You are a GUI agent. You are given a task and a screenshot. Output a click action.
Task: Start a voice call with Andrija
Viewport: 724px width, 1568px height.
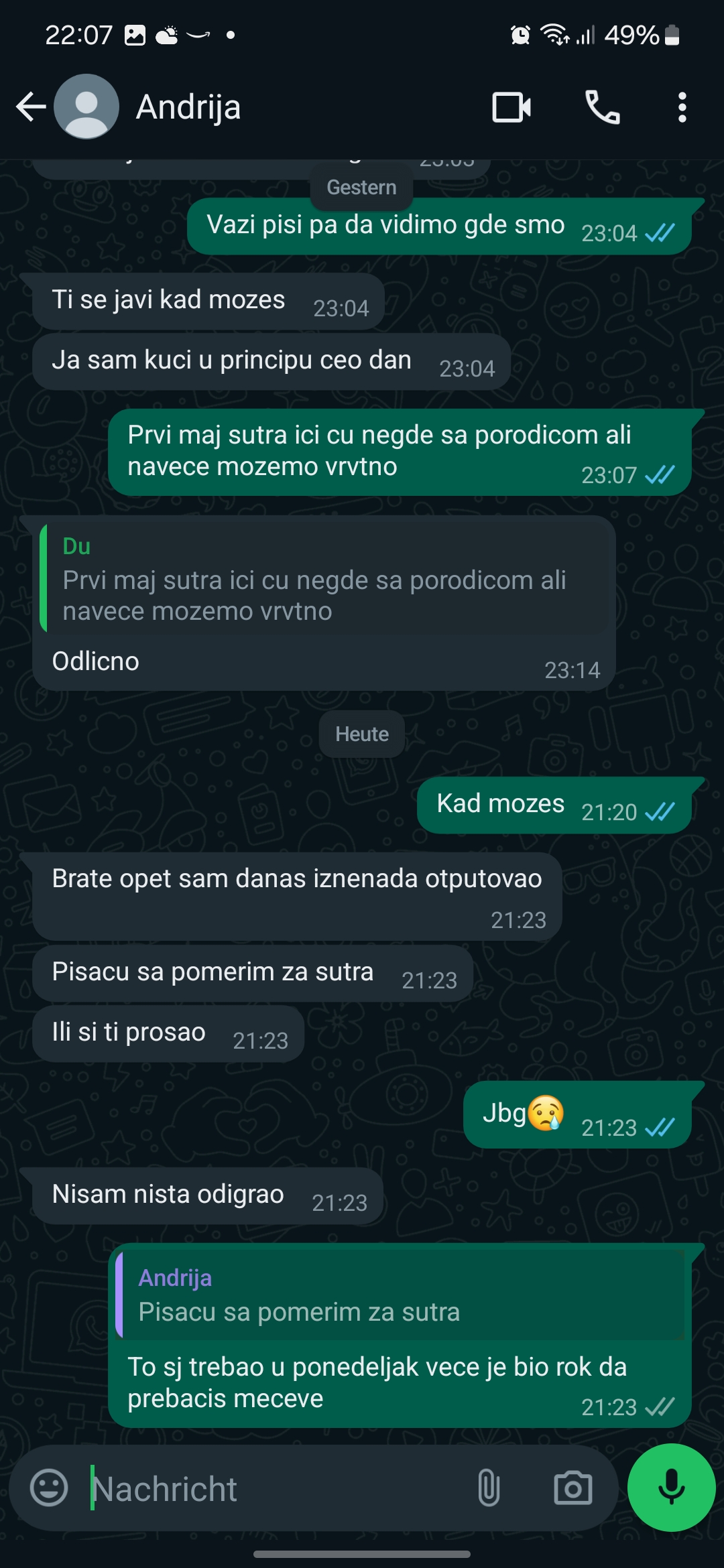[602, 107]
